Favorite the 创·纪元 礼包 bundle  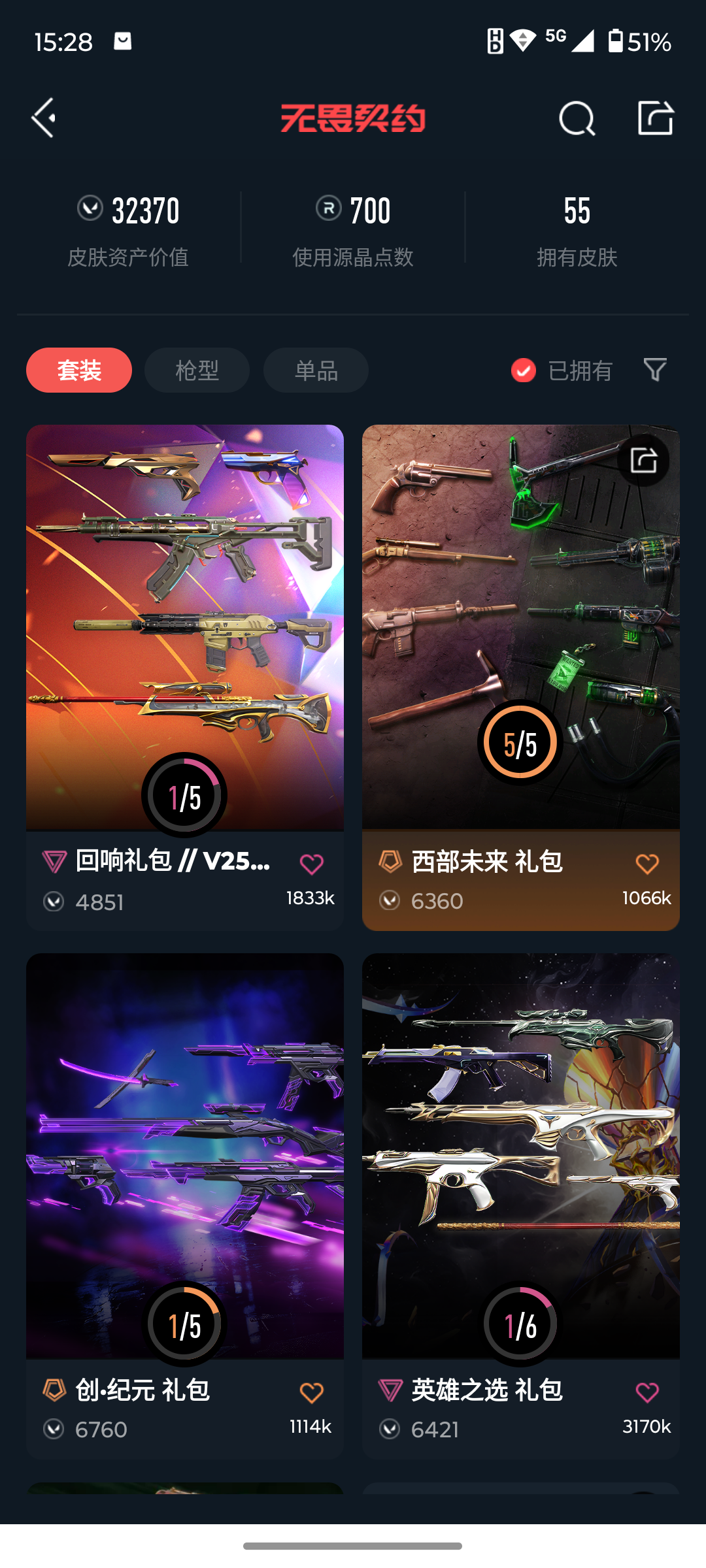coord(312,1393)
